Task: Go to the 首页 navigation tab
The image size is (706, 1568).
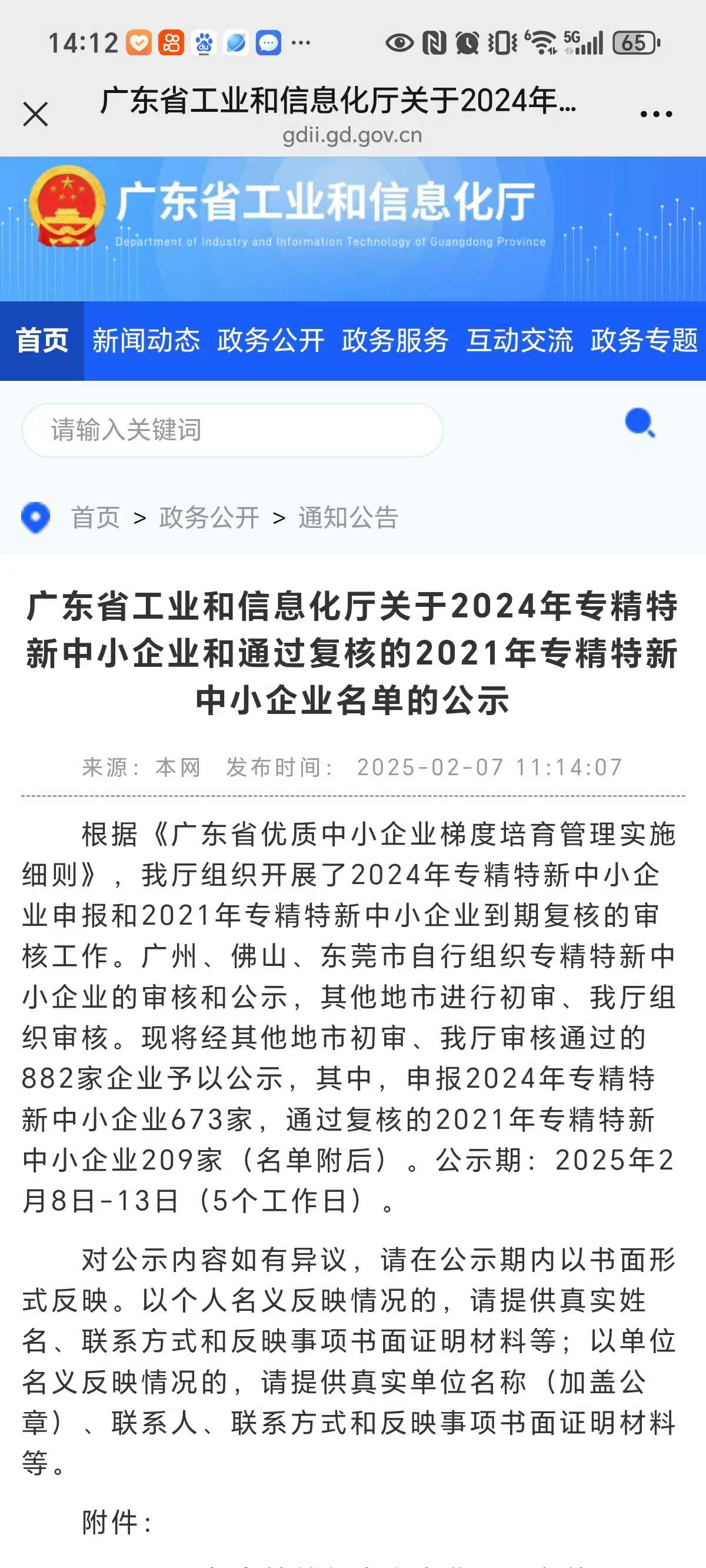Action: [x=42, y=340]
